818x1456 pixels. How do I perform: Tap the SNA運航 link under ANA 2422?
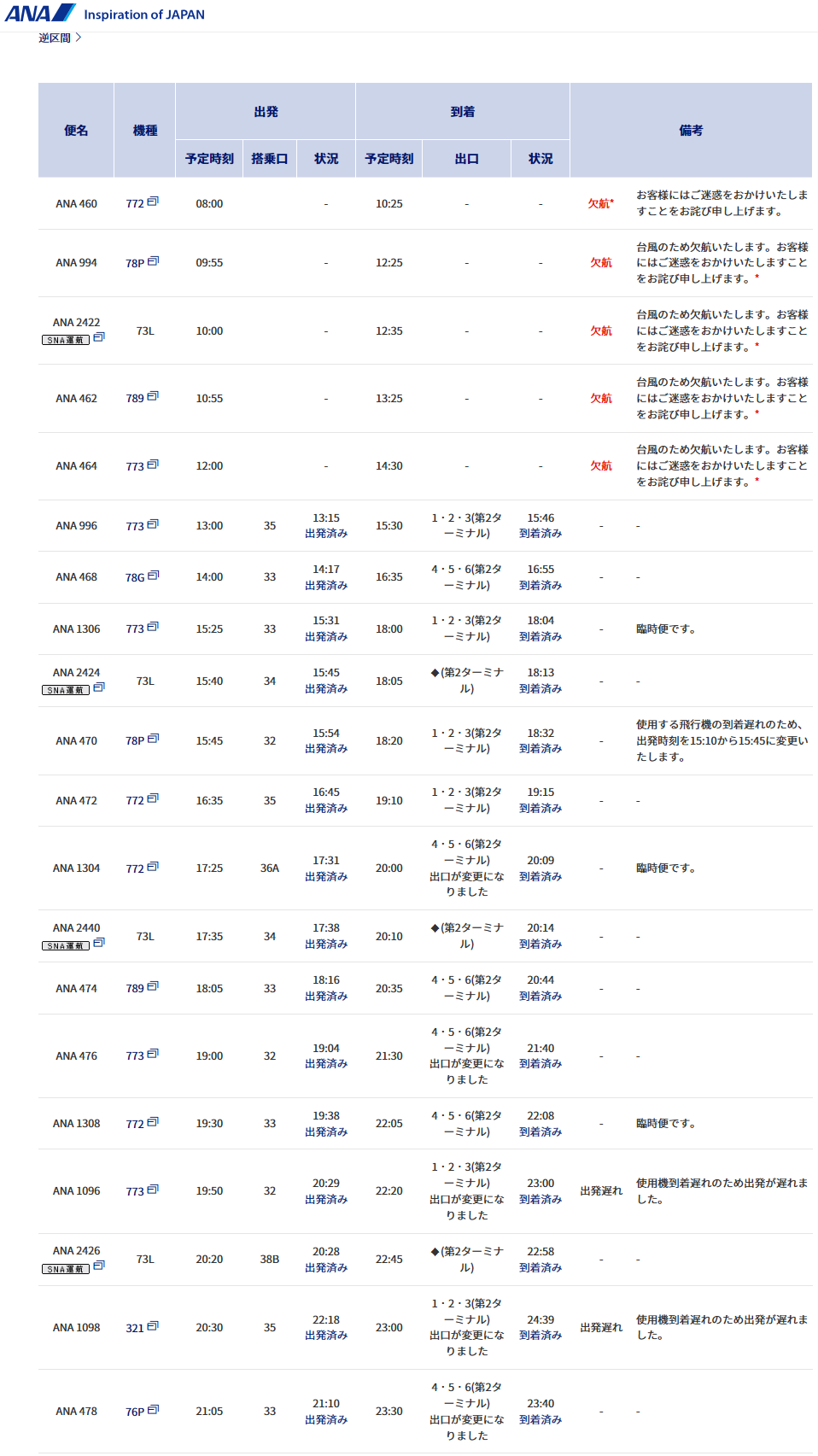click(67, 340)
